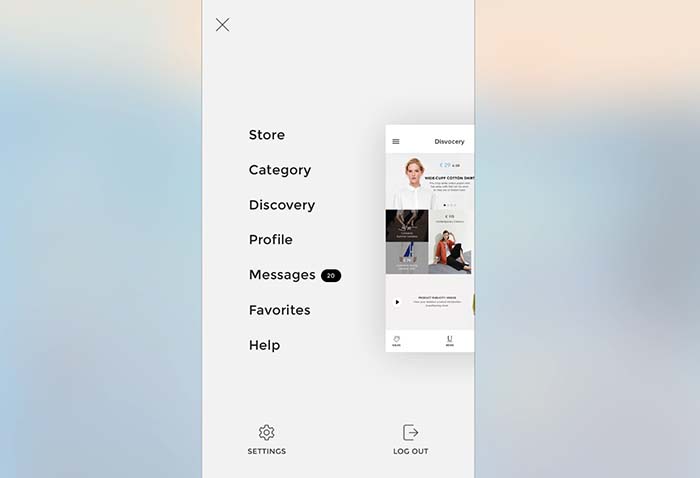Image resolution: width=700 pixels, height=478 pixels.
Task: Log out of the account
Action: click(x=410, y=439)
